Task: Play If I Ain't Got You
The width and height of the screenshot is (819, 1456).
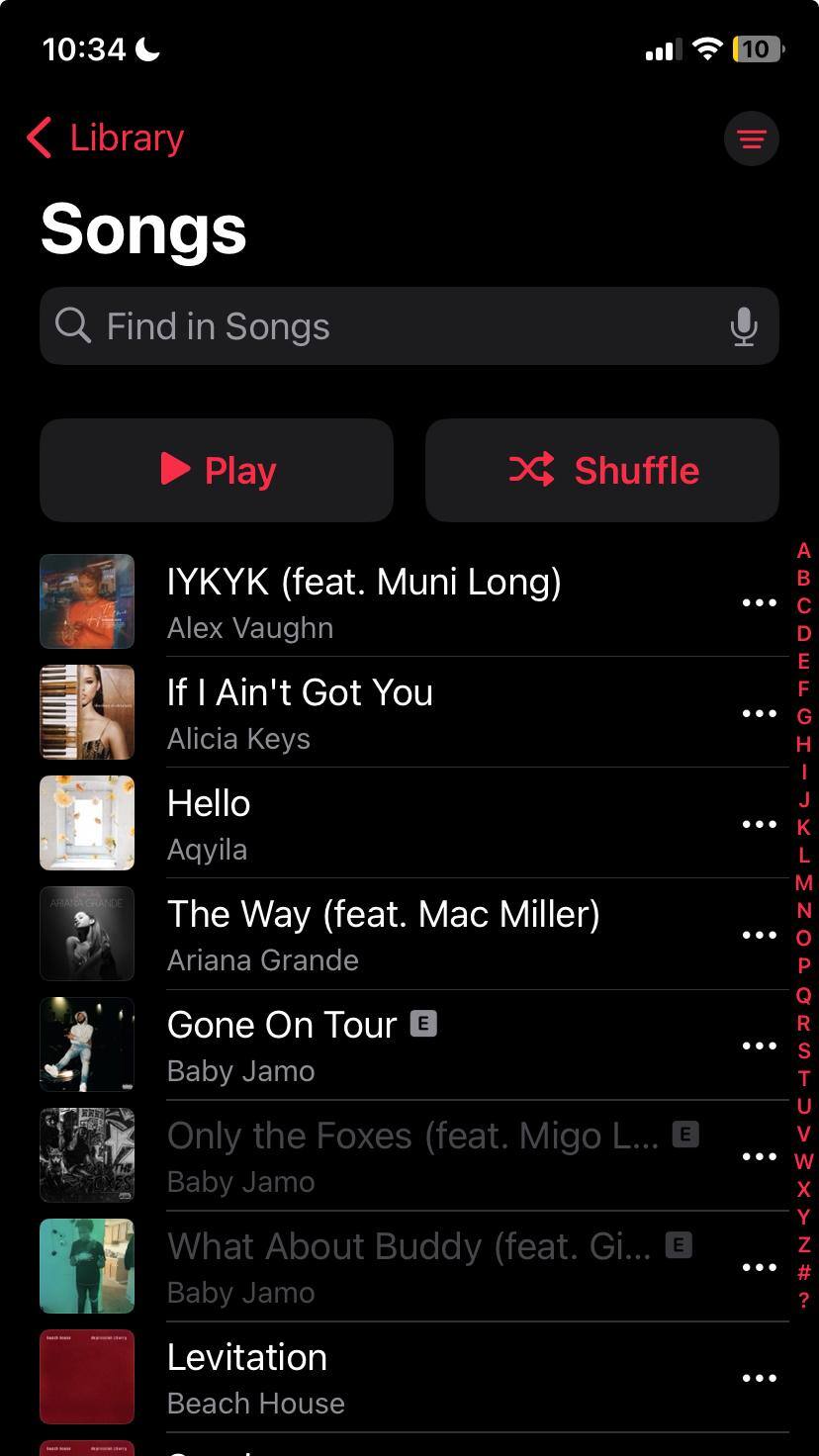Action: [300, 712]
